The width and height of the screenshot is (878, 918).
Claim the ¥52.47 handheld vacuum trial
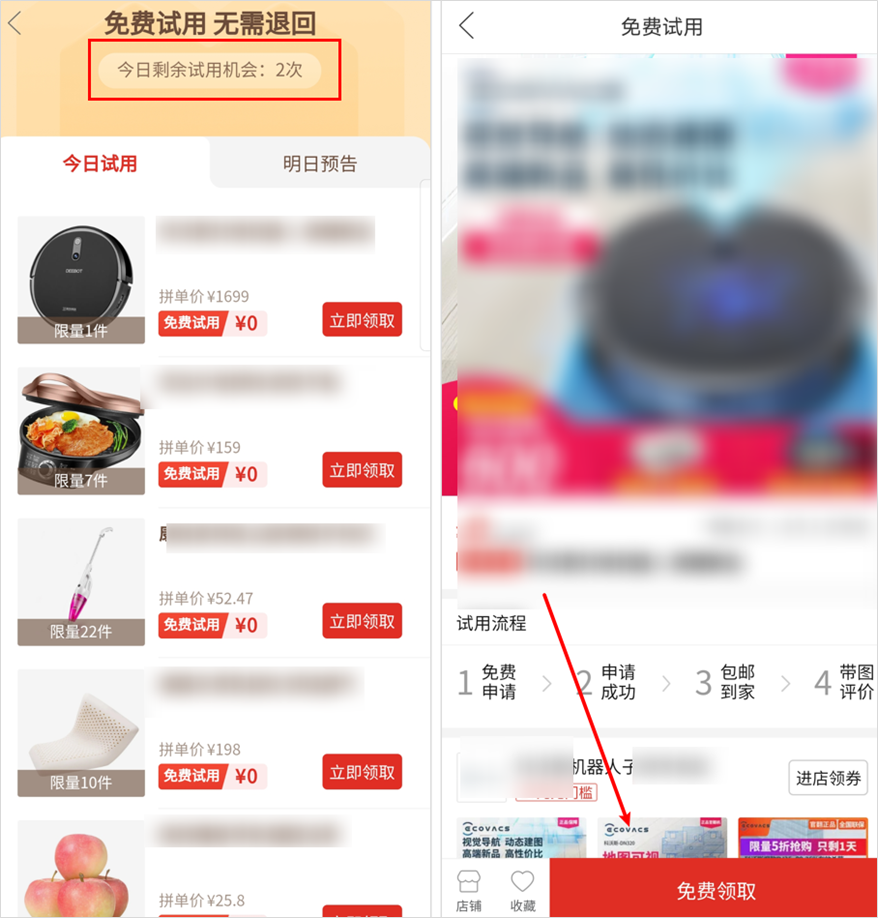point(362,622)
